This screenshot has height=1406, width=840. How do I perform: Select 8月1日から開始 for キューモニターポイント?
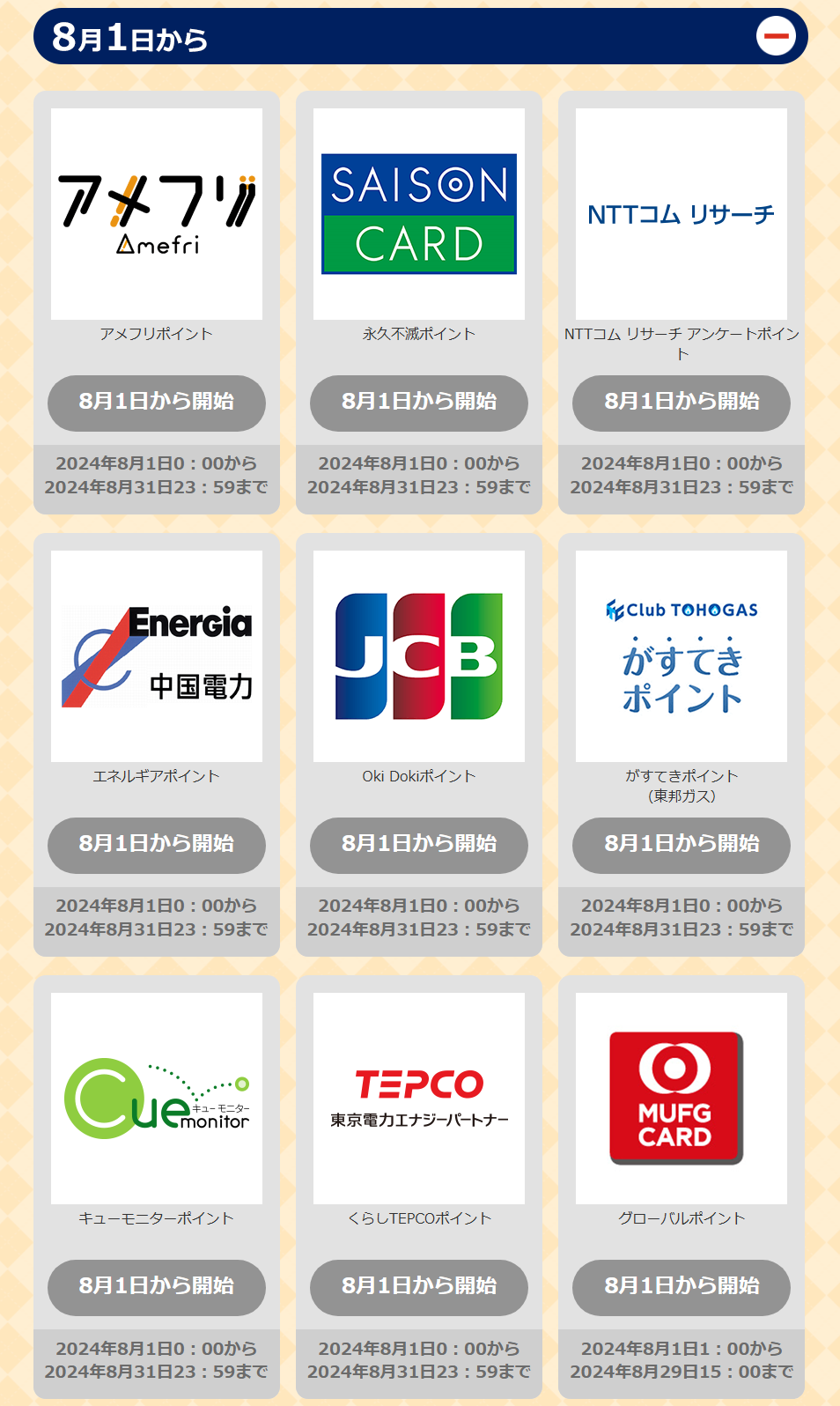point(157,1287)
